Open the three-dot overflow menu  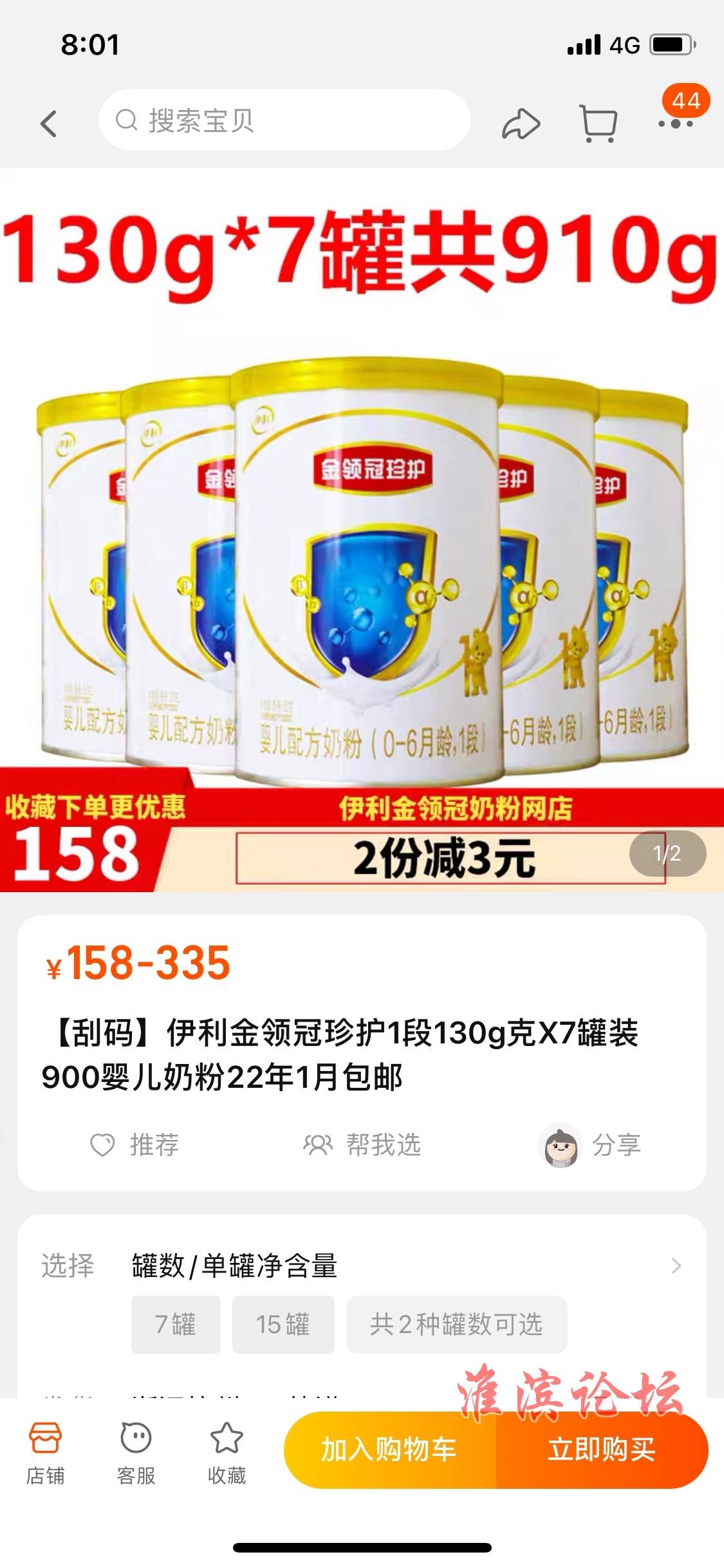(x=675, y=123)
